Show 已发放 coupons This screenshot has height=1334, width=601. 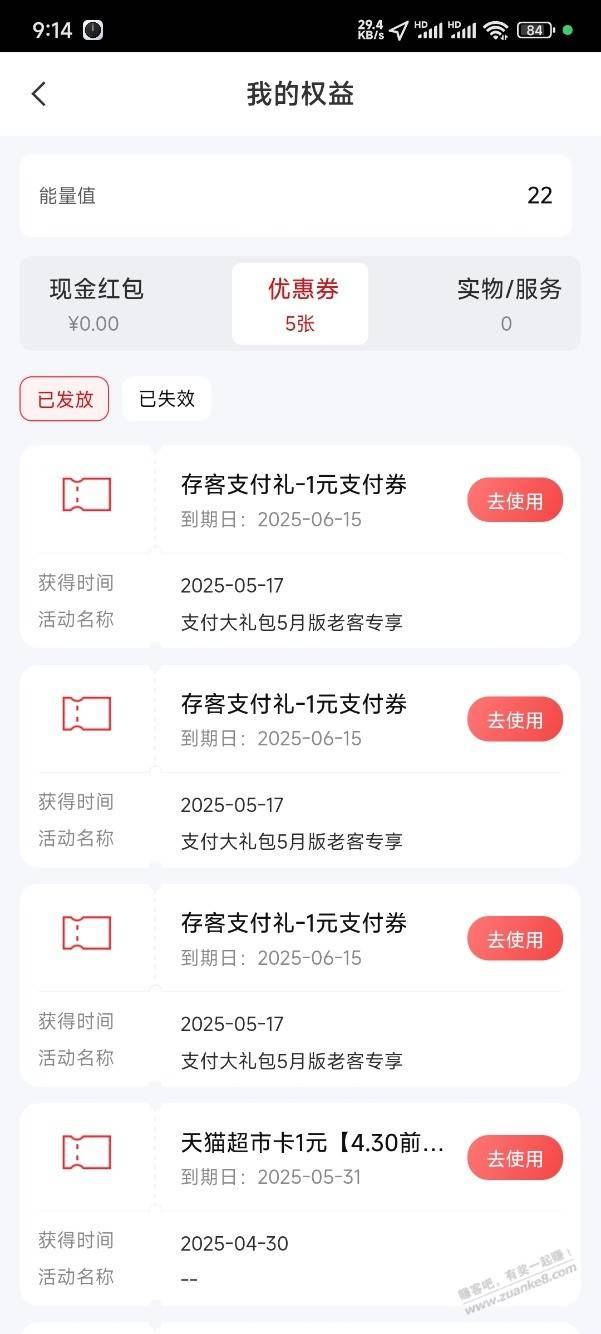64,399
